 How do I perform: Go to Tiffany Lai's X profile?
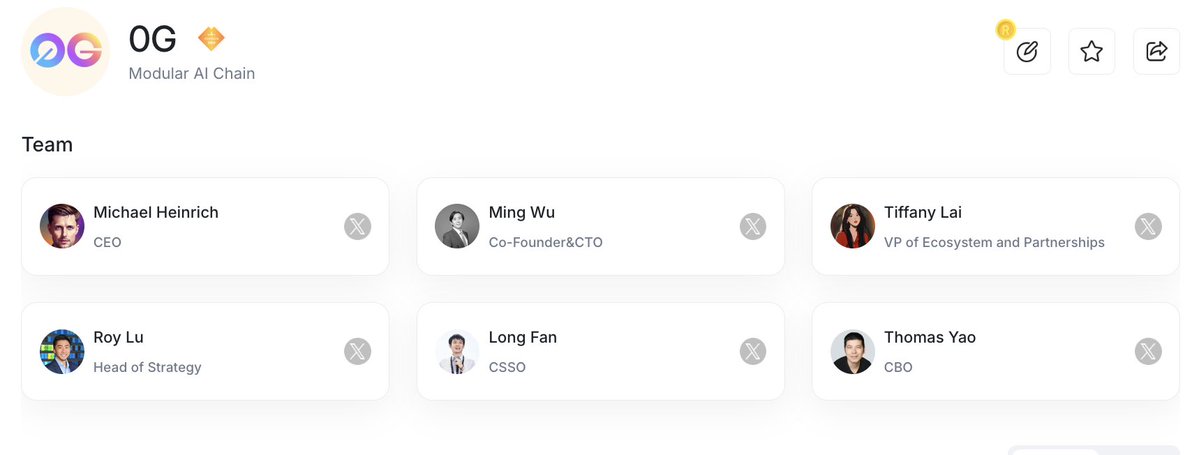[x=1148, y=227]
